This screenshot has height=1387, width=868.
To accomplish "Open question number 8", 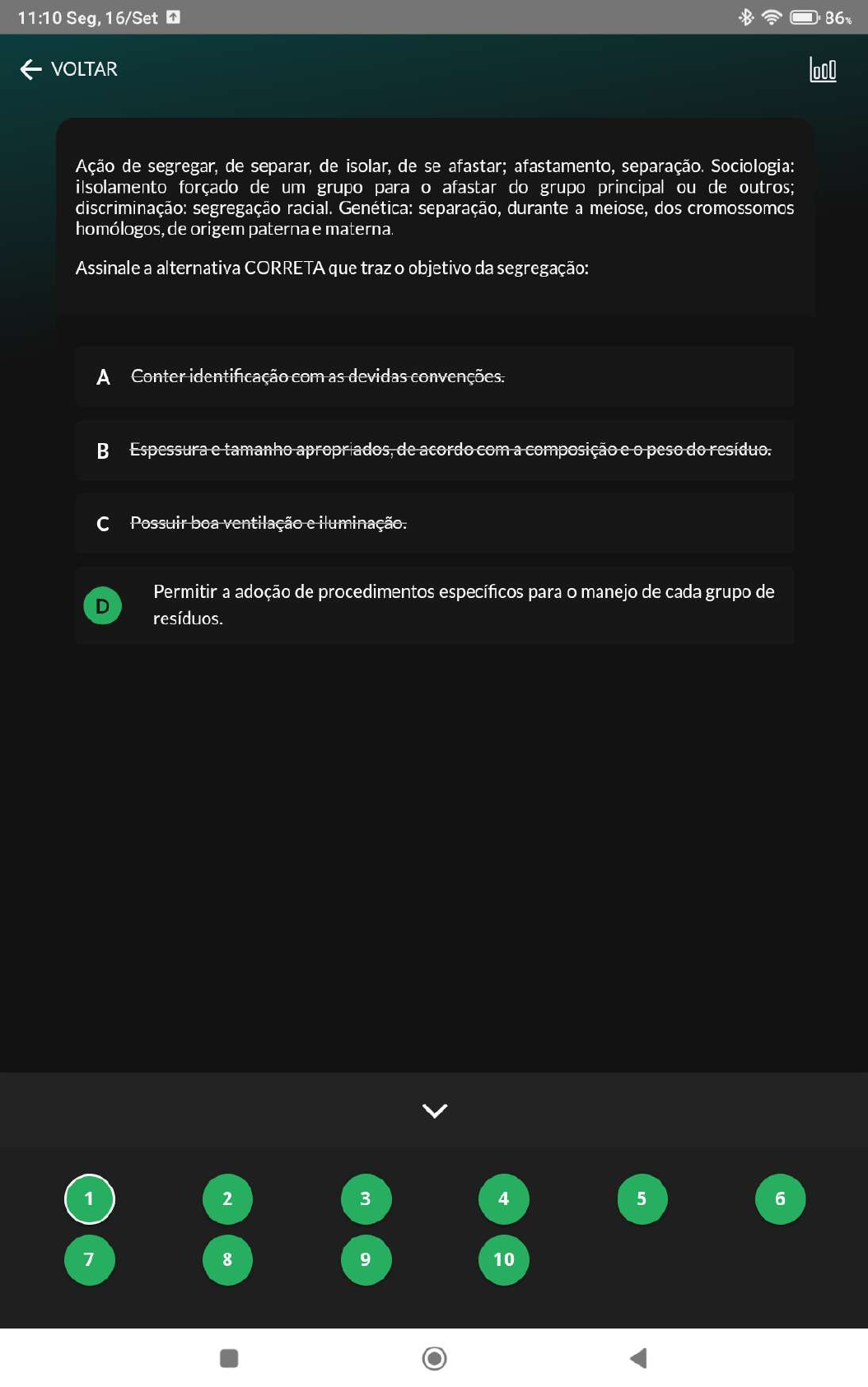I will pos(227,1259).
